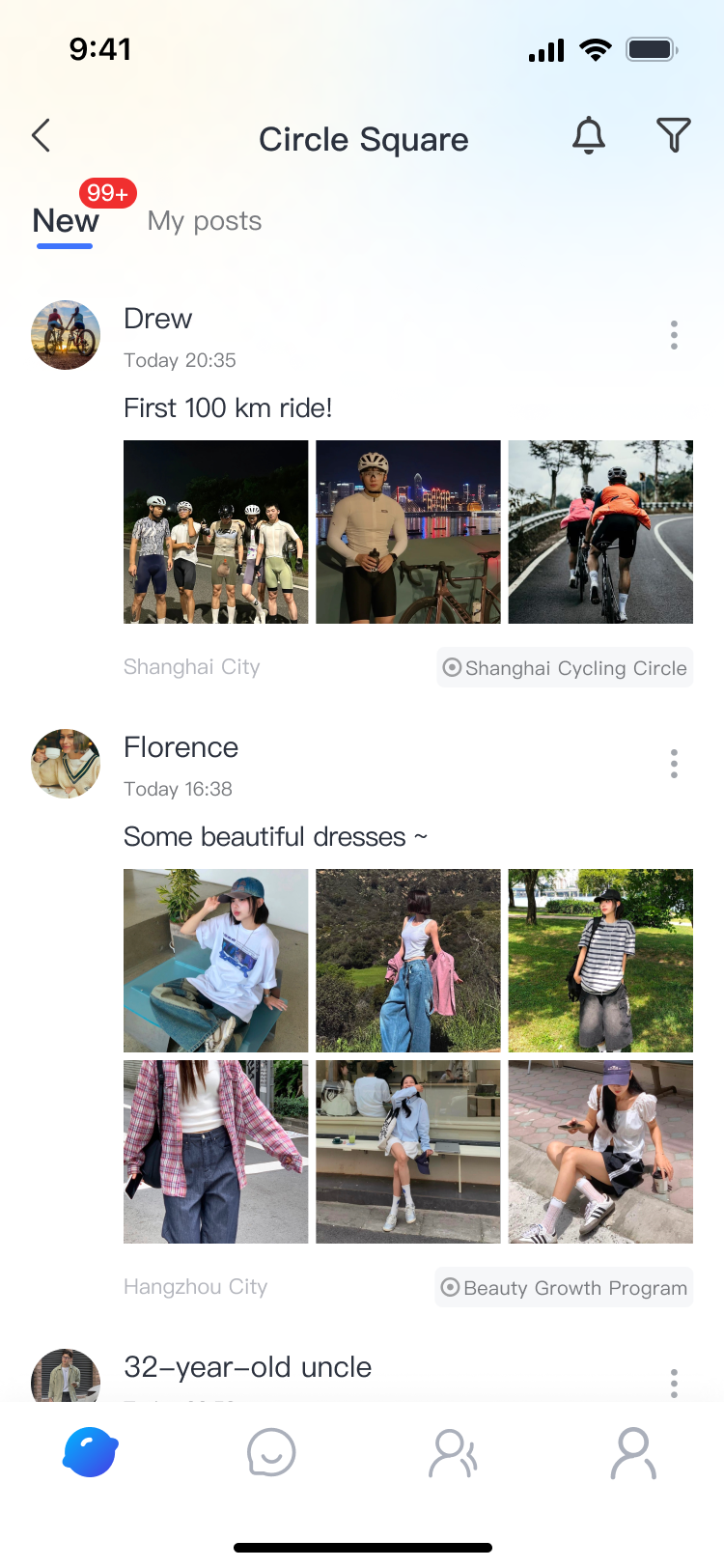Open more options for 32-year-old uncle's post
The height and width of the screenshot is (1568, 724).
674,1383
